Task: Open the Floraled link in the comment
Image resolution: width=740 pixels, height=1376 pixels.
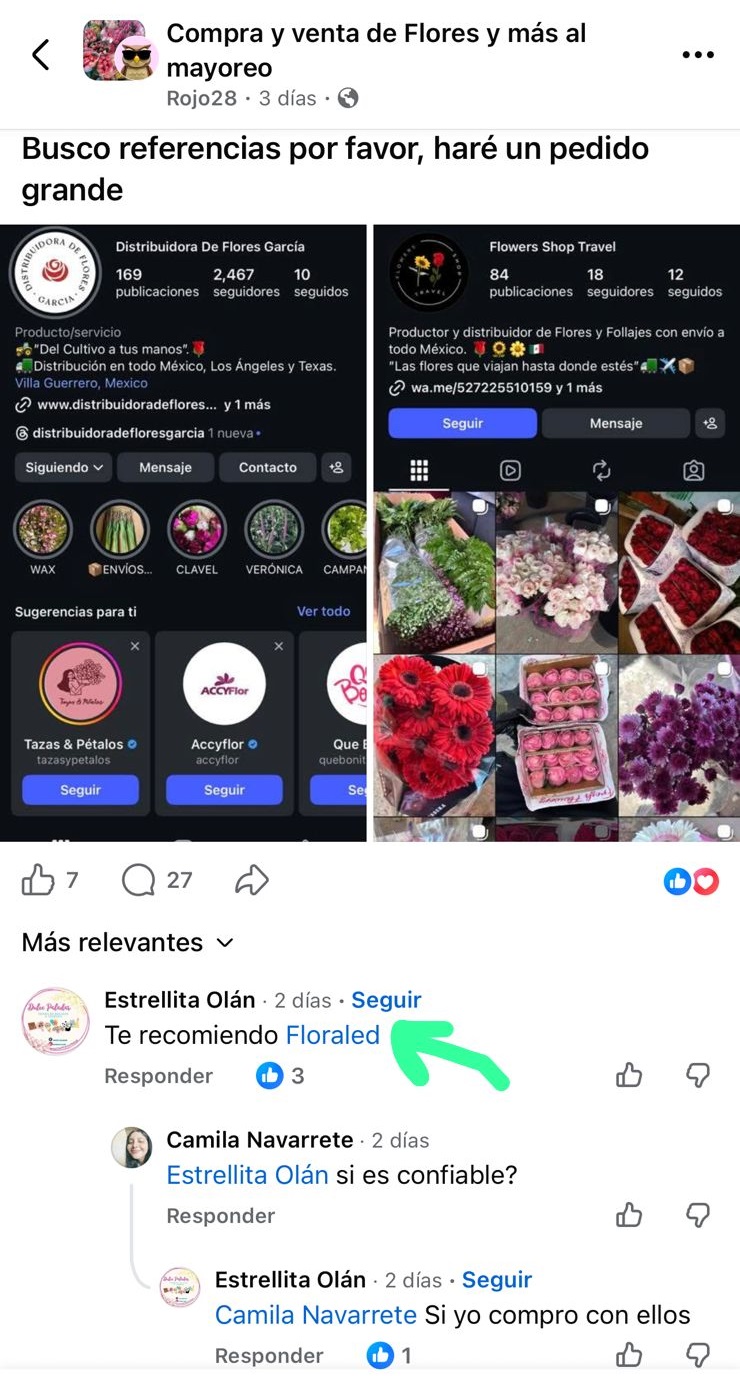Action: click(333, 1035)
